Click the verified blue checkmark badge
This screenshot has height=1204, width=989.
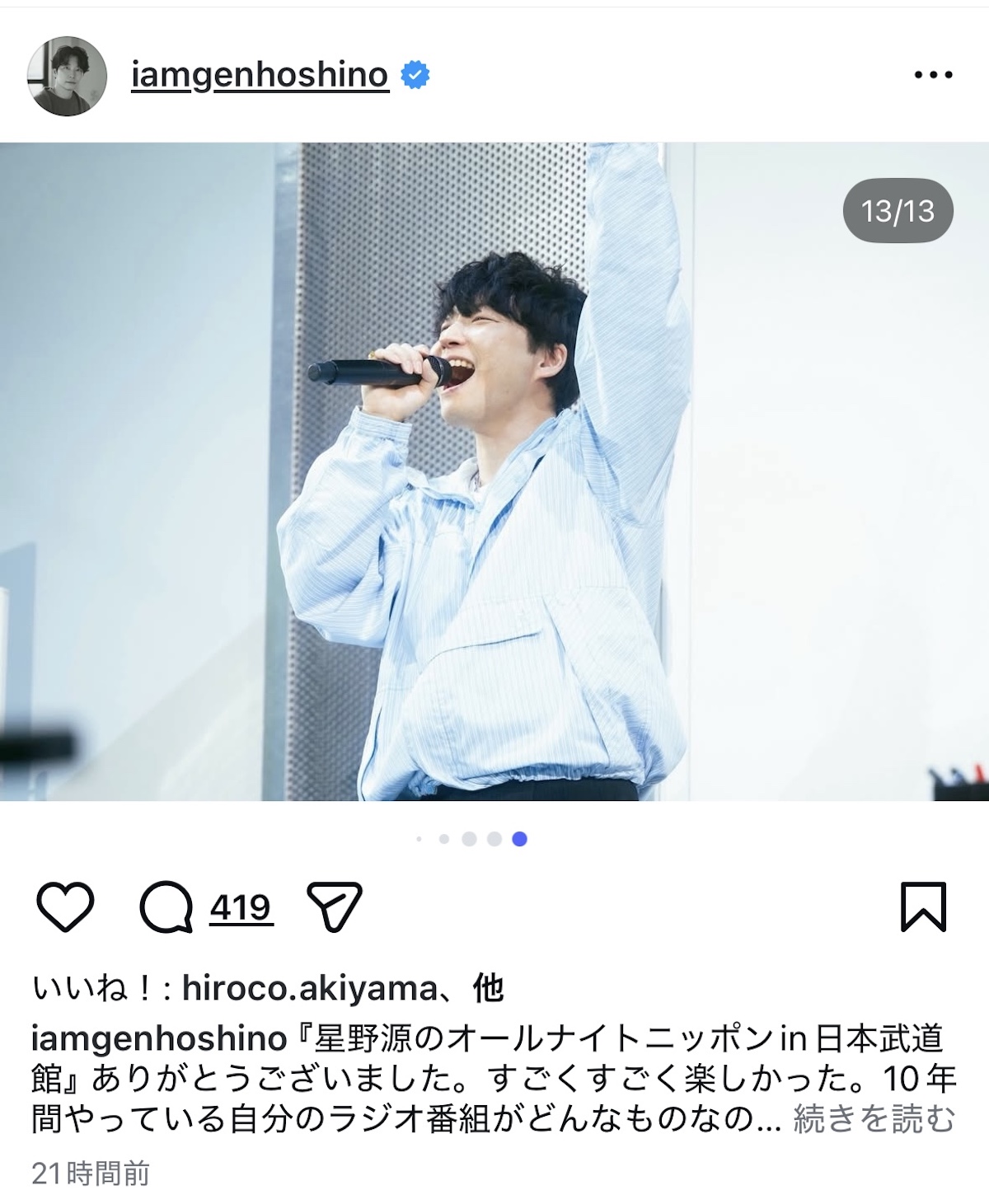415,73
